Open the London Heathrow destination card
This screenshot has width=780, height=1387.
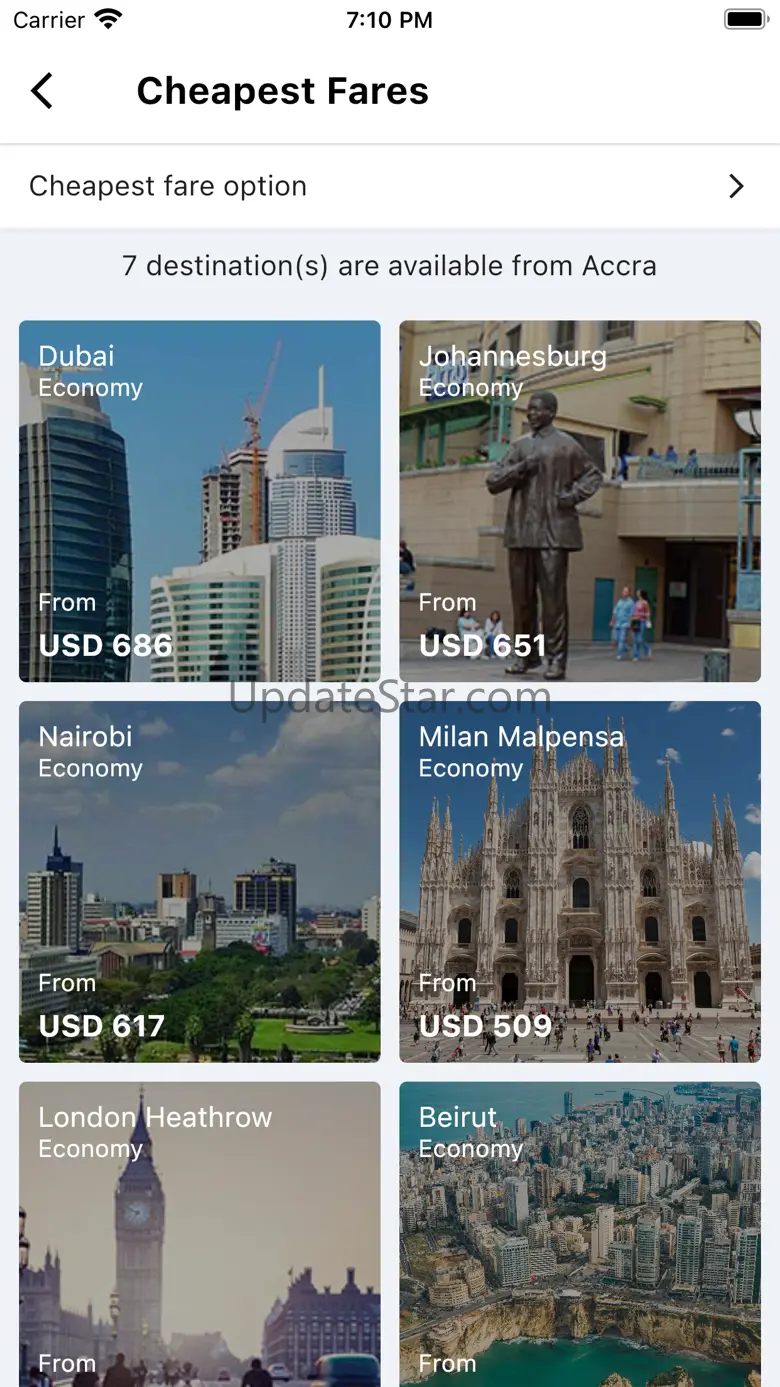[x=200, y=1234]
